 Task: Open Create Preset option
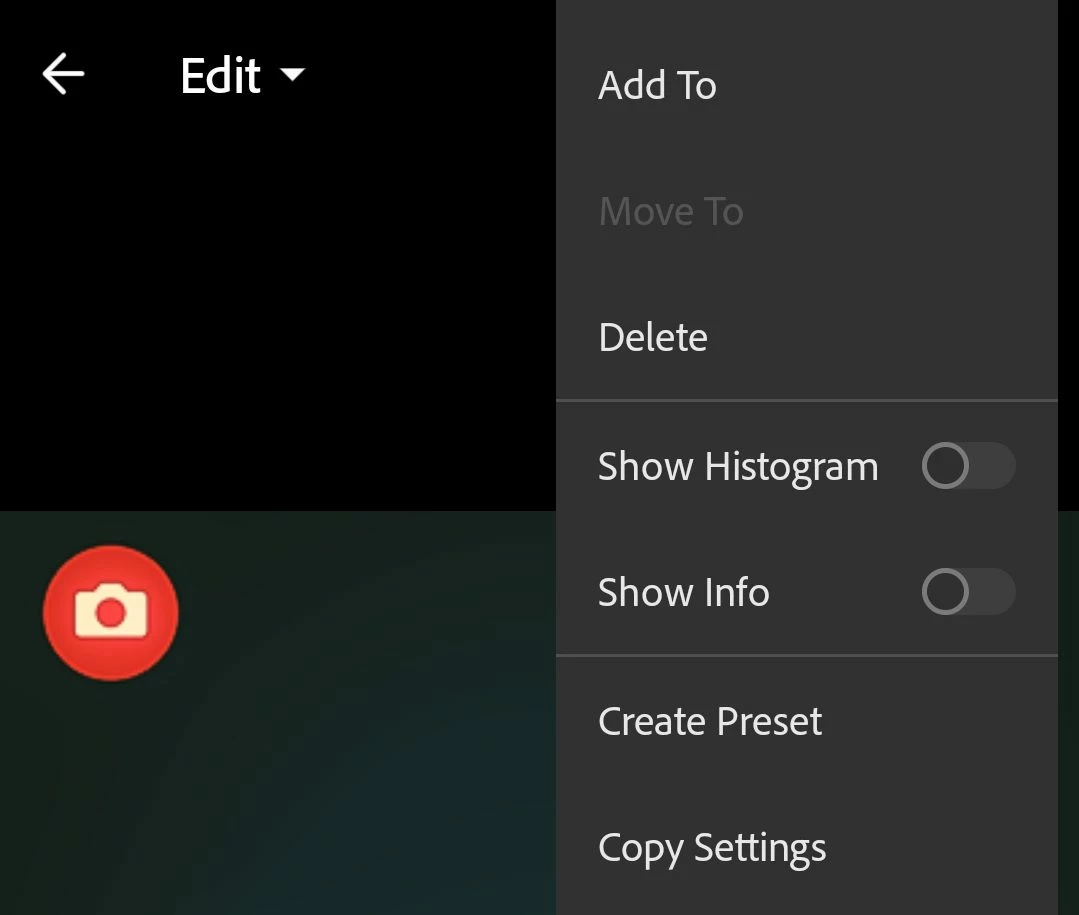(x=710, y=721)
